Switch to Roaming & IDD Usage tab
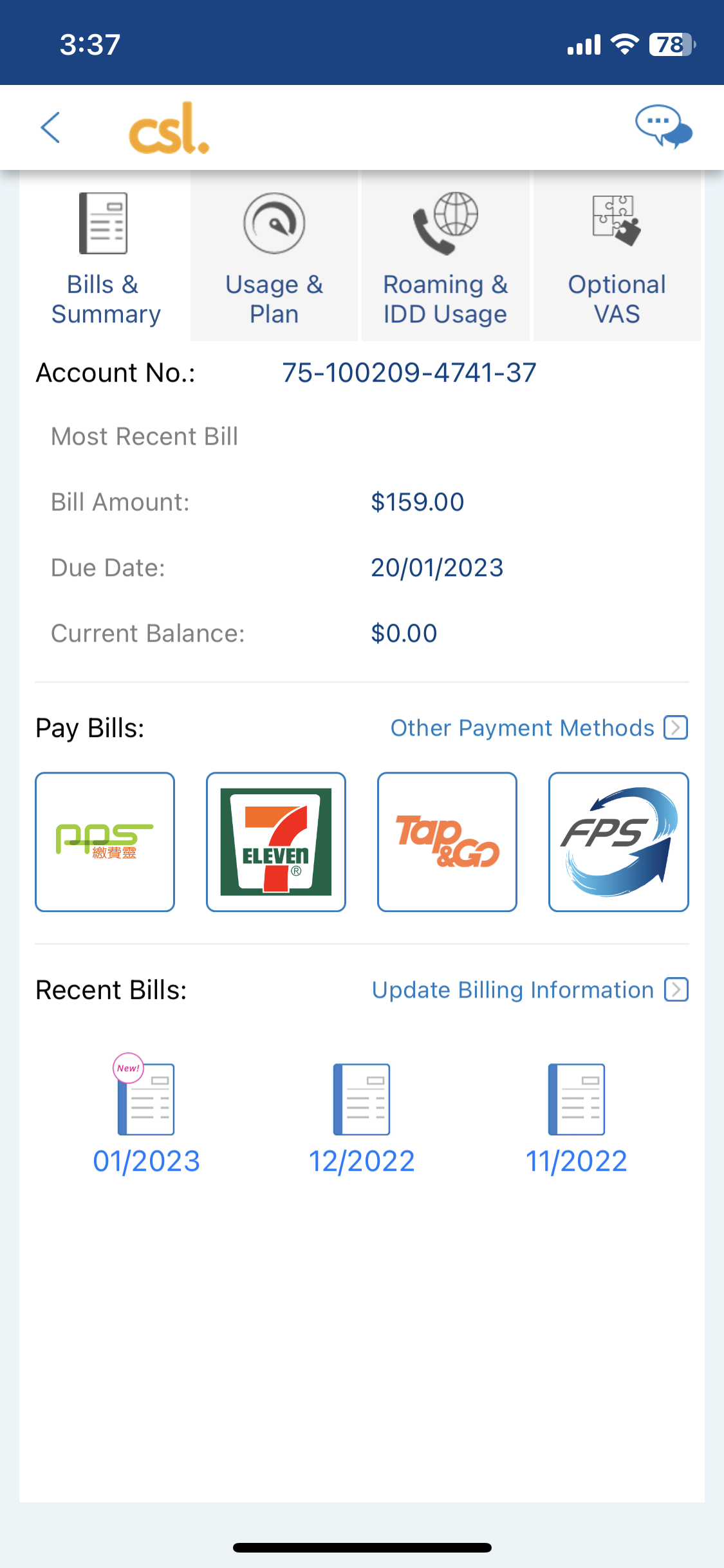This screenshot has width=724, height=1568. pyautogui.click(x=445, y=256)
